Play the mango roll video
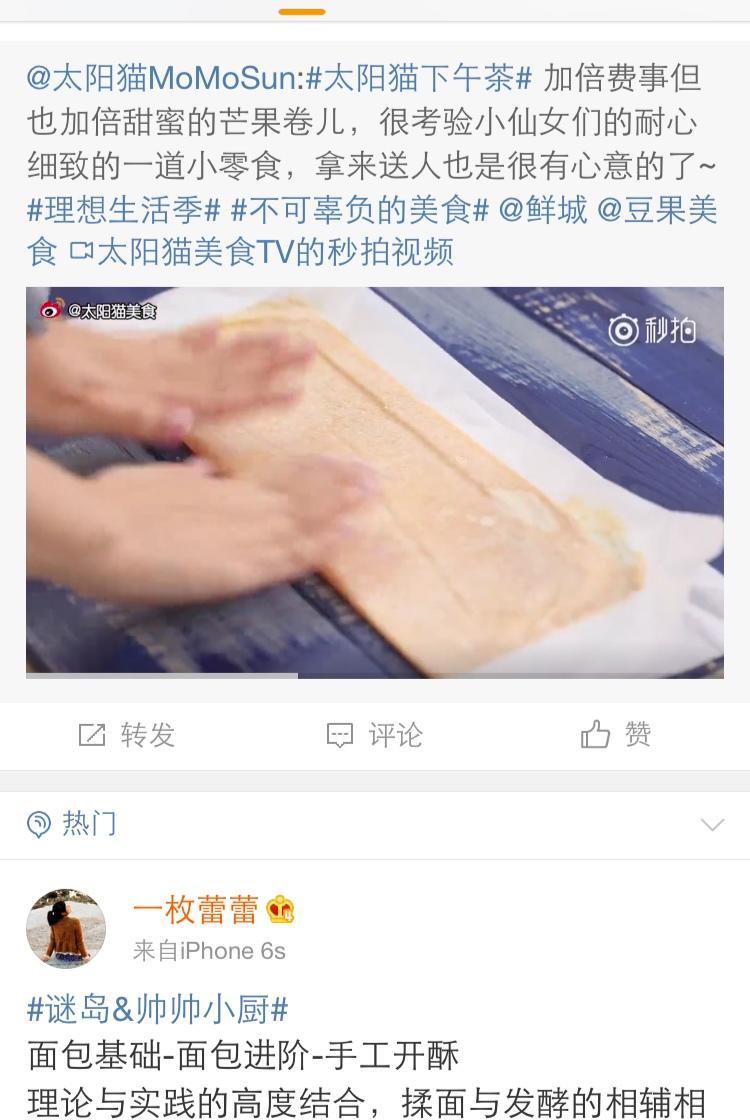The width and height of the screenshot is (750, 1120). pos(374,482)
